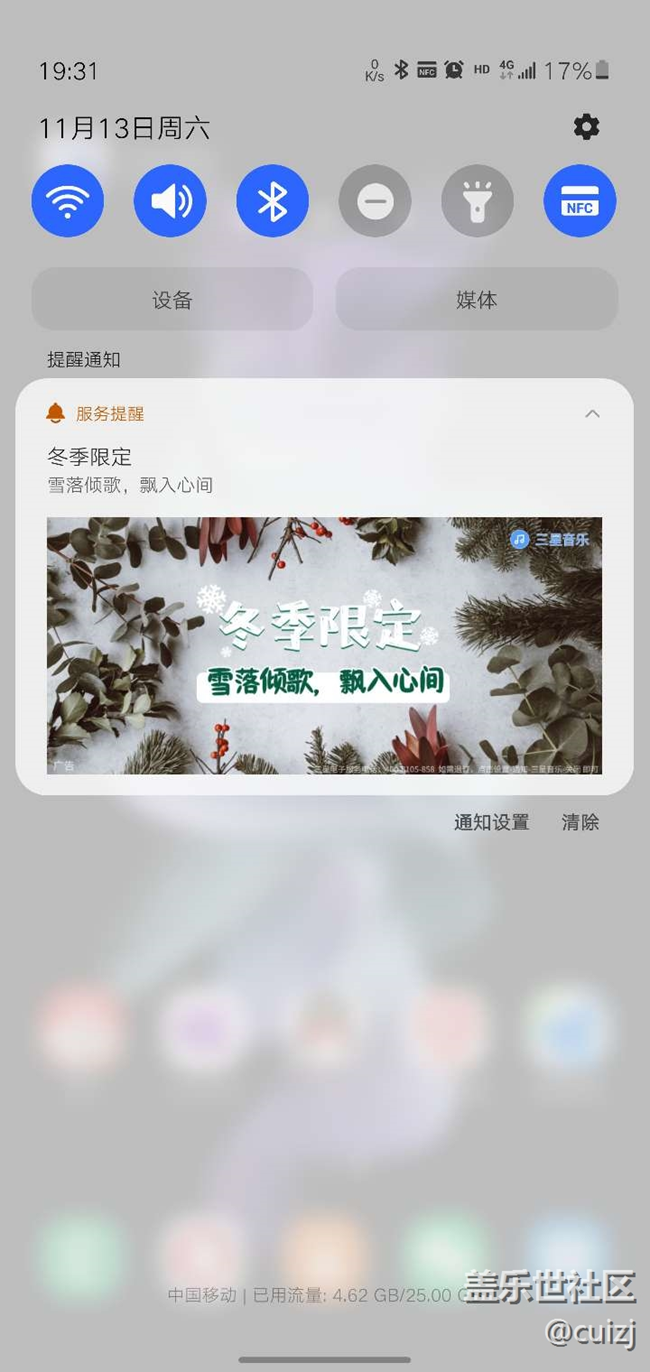Clear notifications with 清除
Image resolution: width=650 pixels, height=1372 pixels.
[x=580, y=822]
